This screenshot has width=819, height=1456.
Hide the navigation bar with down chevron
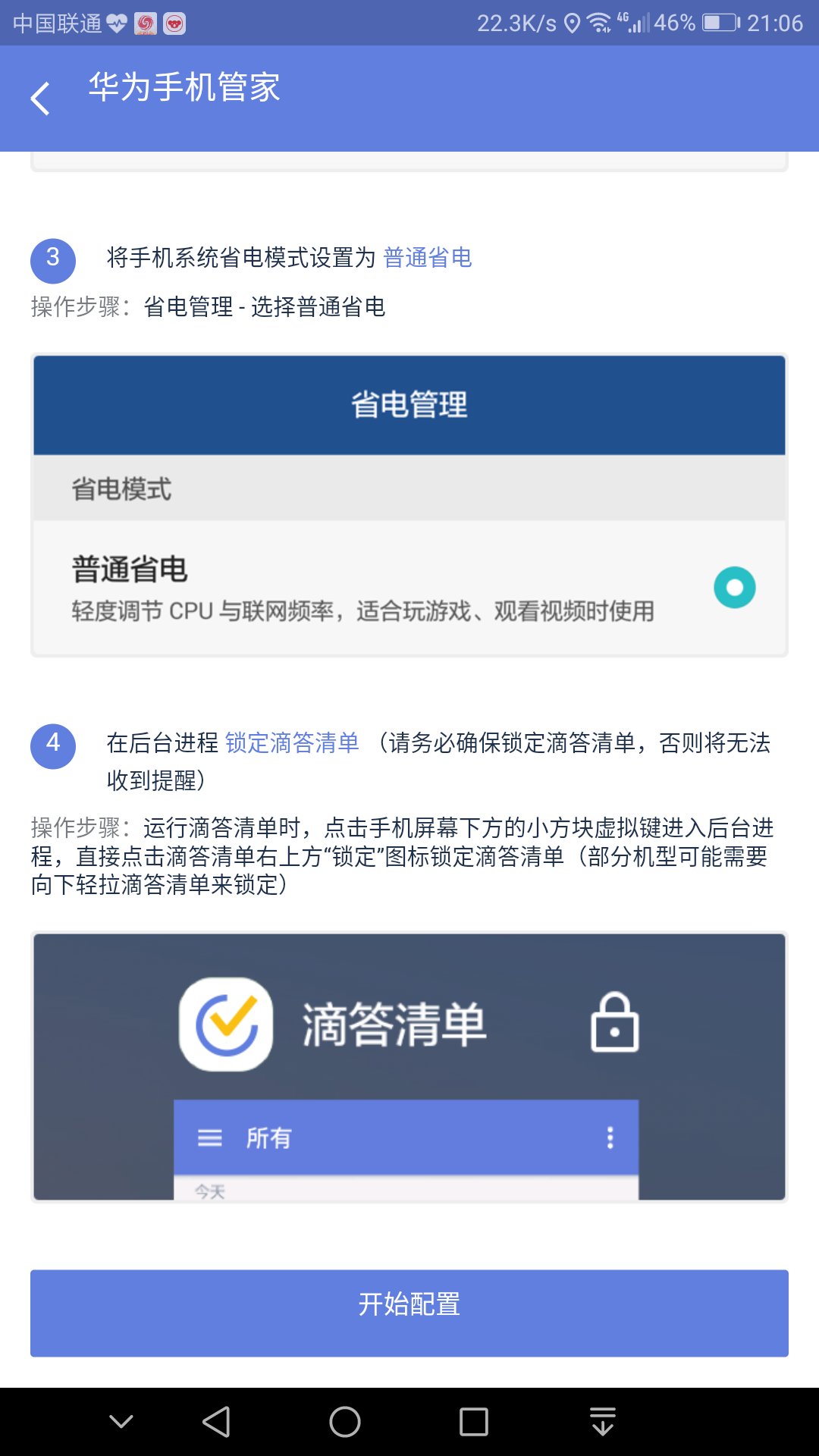(x=121, y=1422)
